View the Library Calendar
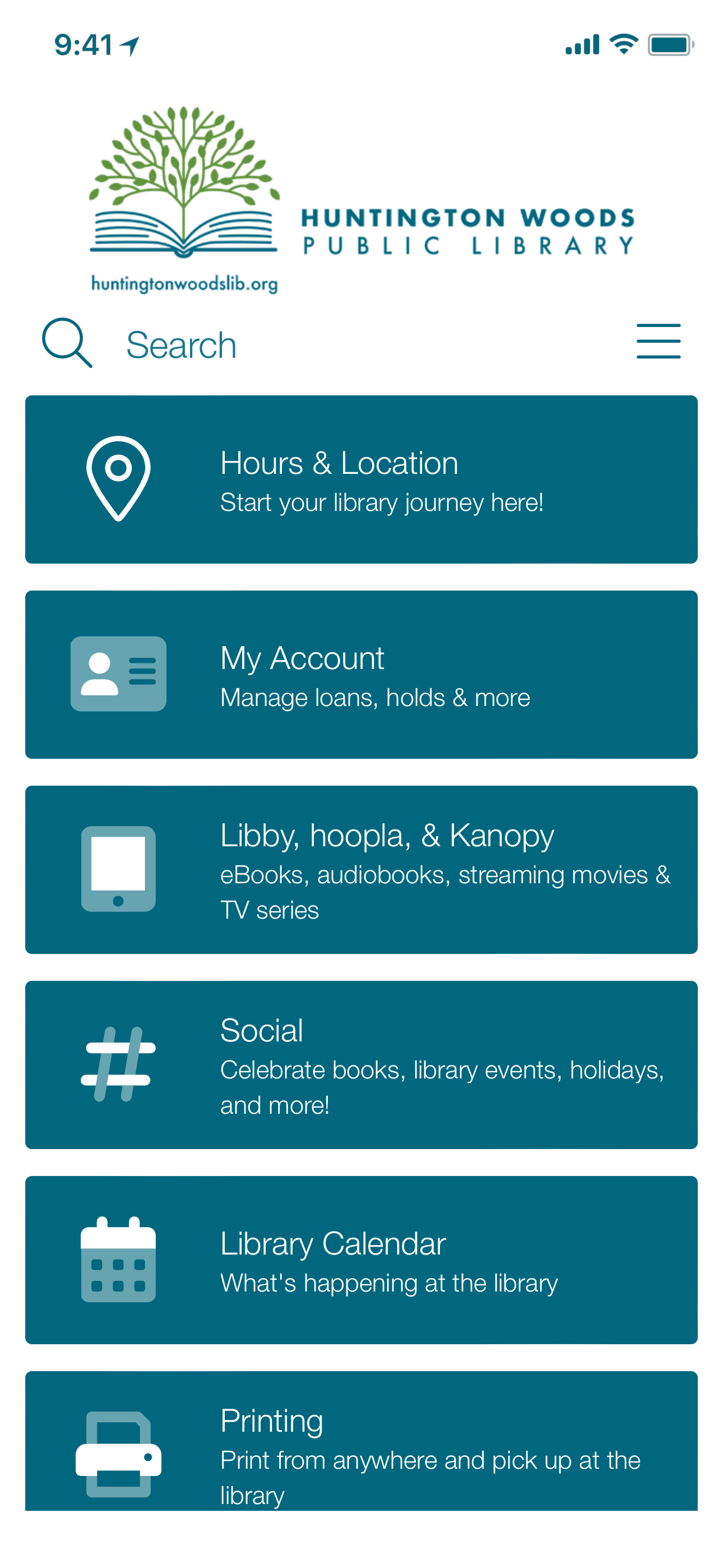Screen dimensions: 723x1568 361,1260
